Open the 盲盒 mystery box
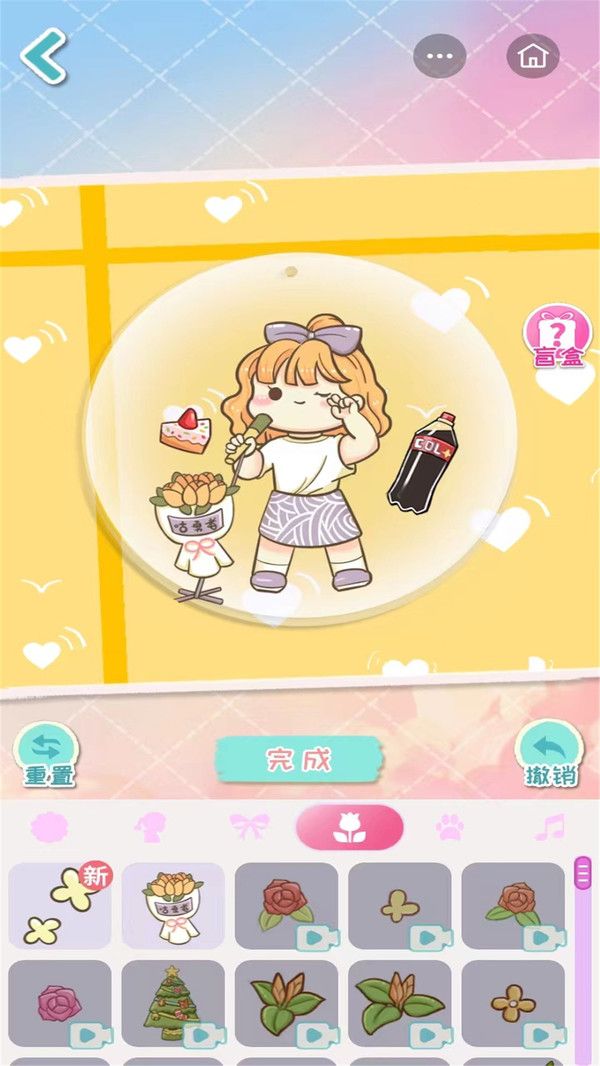The image size is (600, 1066). point(557,338)
